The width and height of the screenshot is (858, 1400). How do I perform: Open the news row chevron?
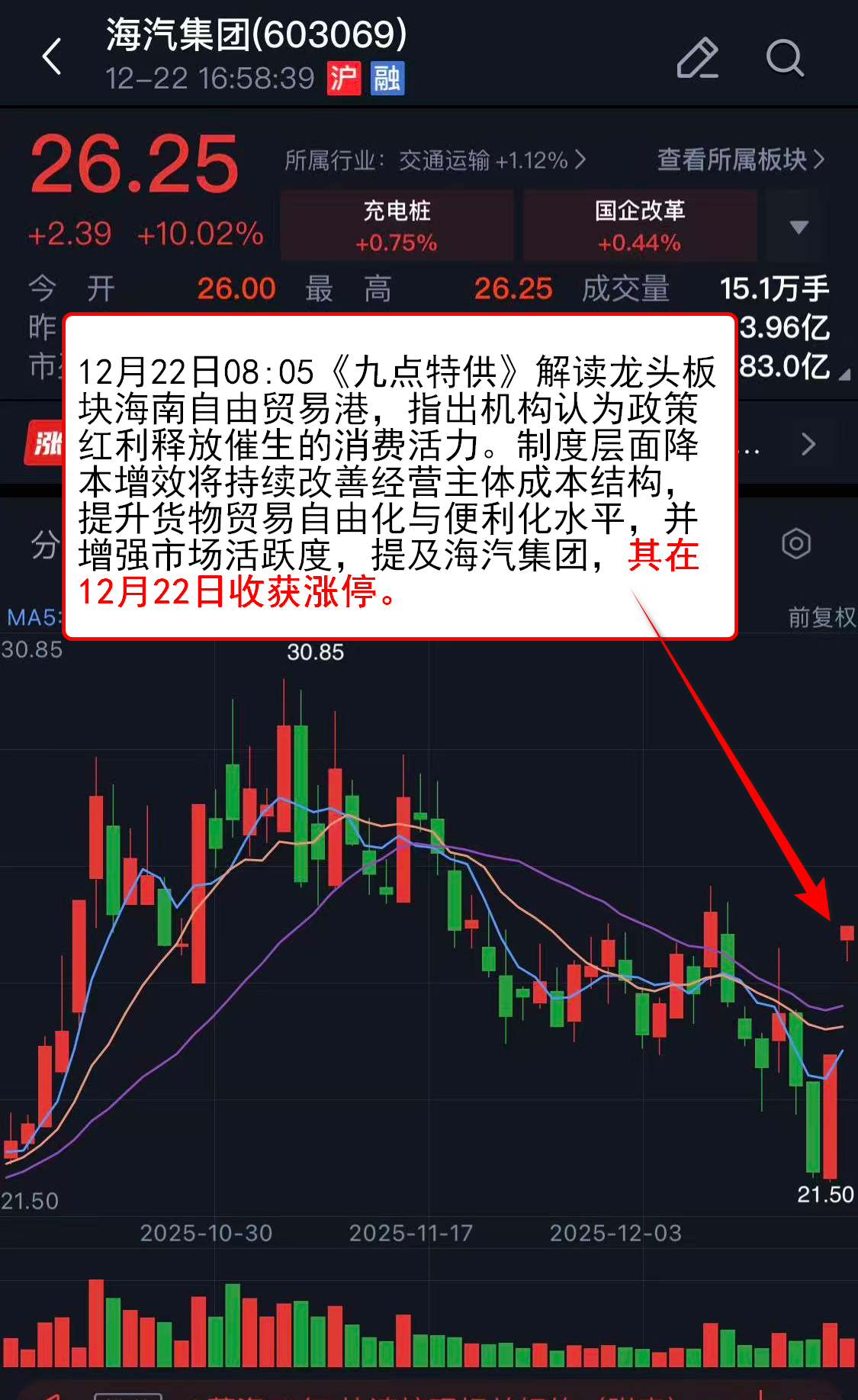pos(808,444)
